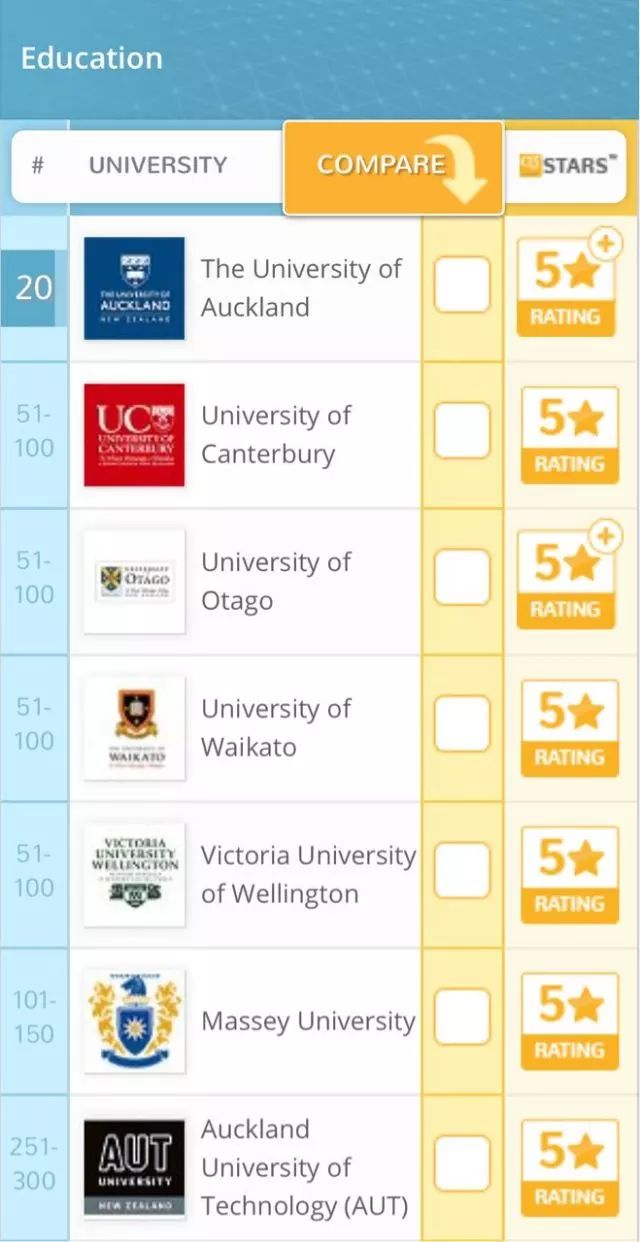Open The University of Auckland profile
Screen dimensions: 640x1242
coord(301,288)
